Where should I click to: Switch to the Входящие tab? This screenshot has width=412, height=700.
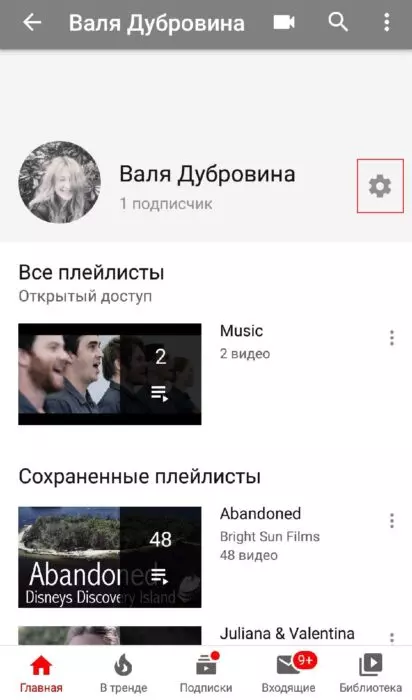pos(288,674)
